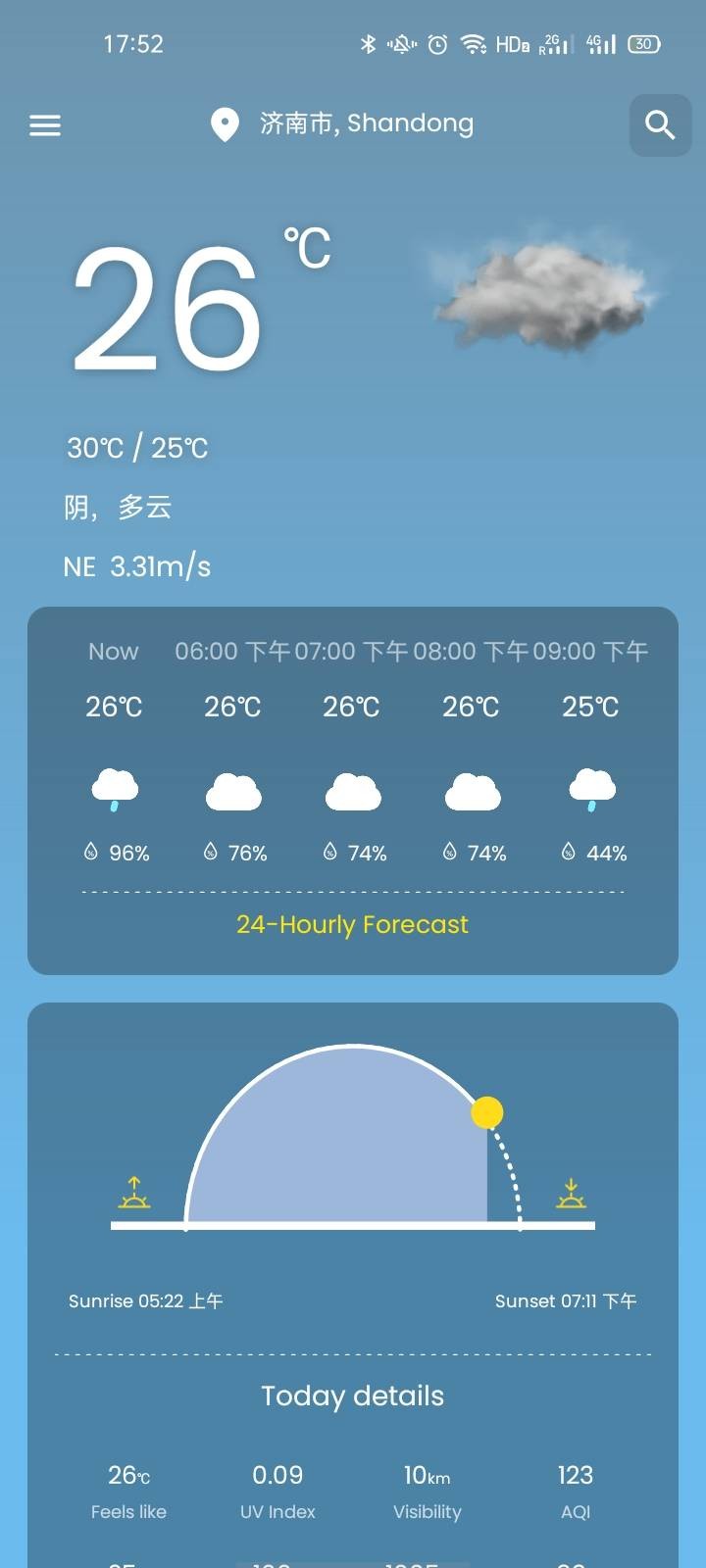
Task: Open the navigation drawer menu
Action: coord(44,125)
